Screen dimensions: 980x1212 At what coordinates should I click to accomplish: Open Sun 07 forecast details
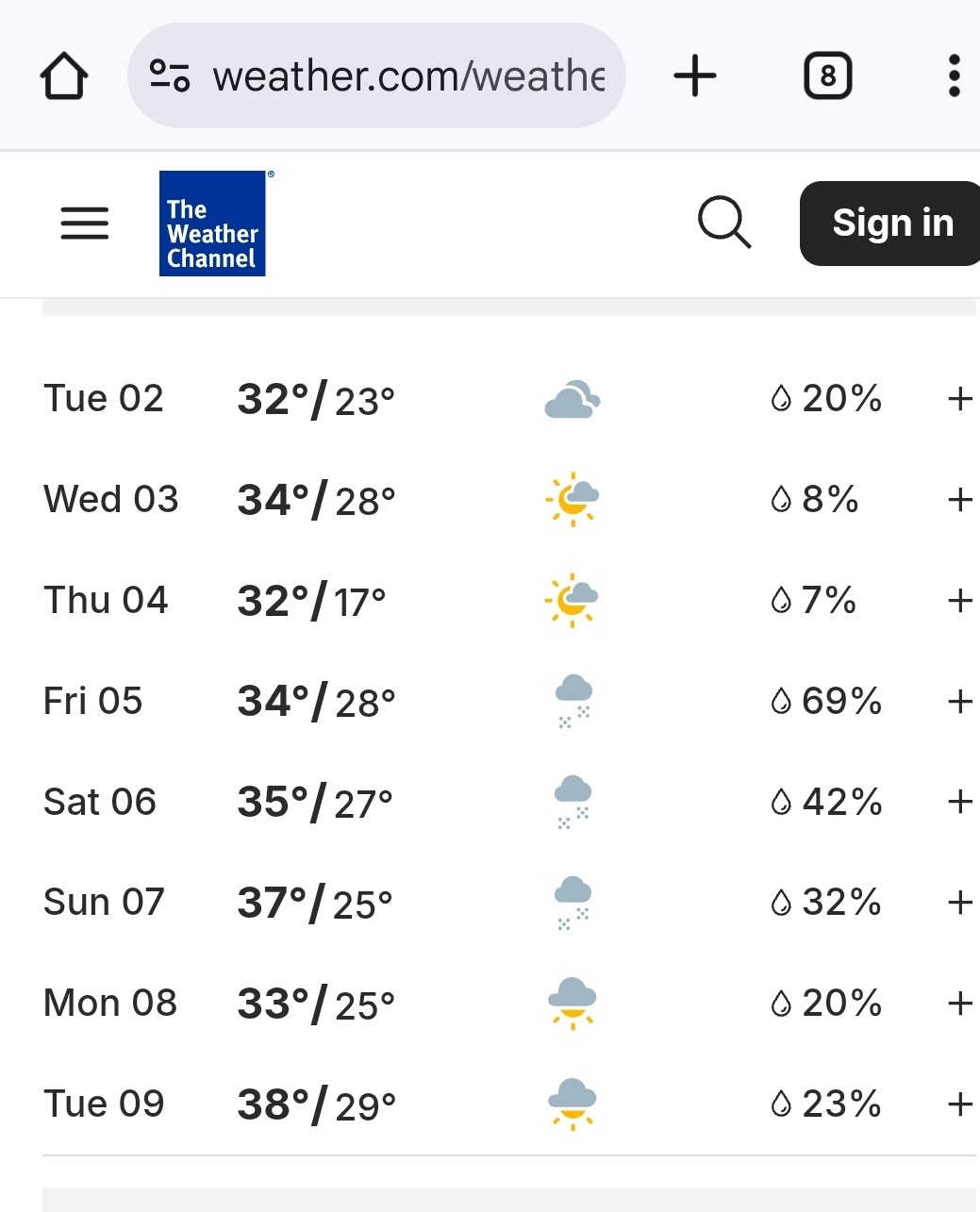[959, 903]
